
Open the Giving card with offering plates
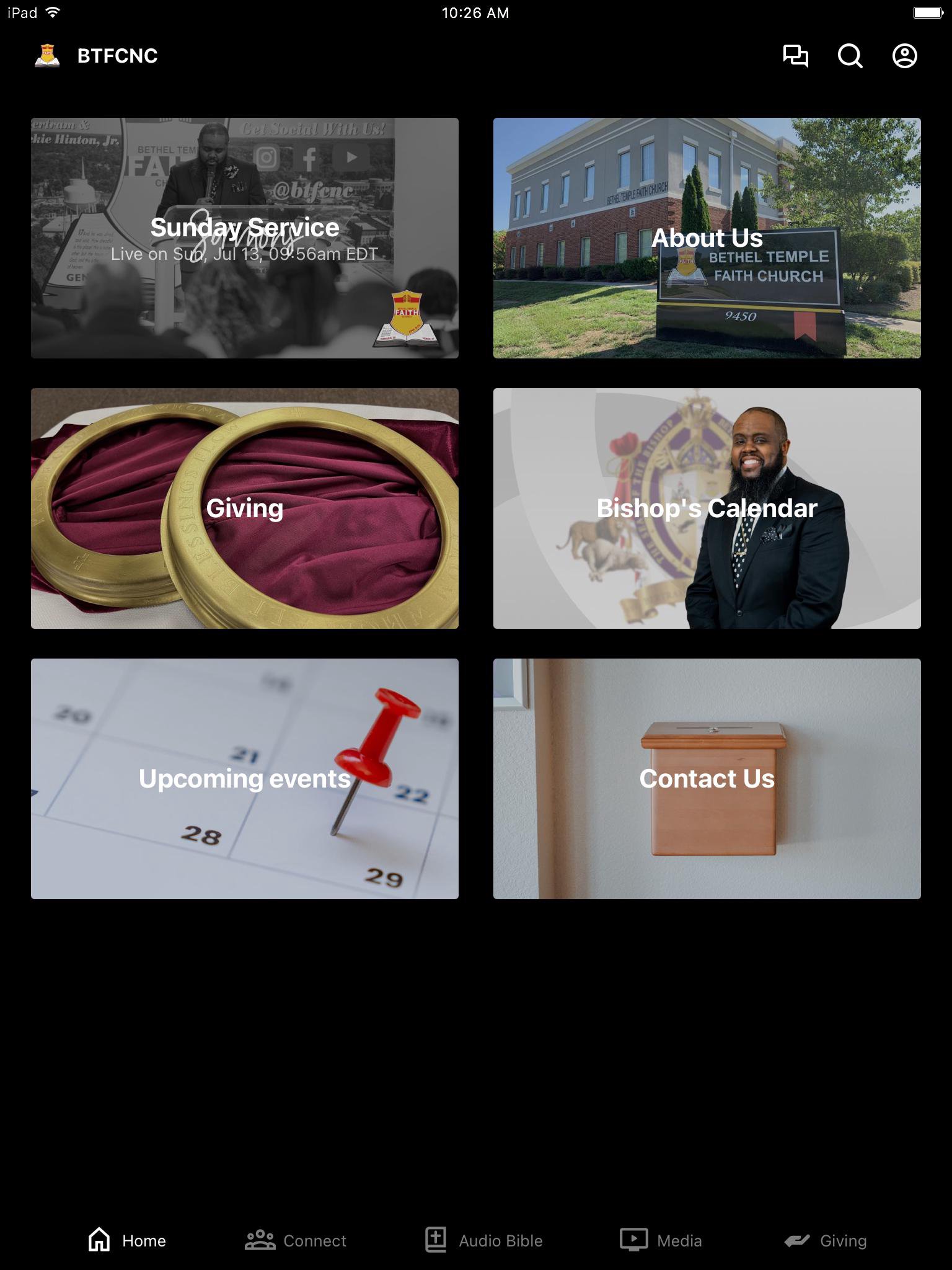[245, 508]
